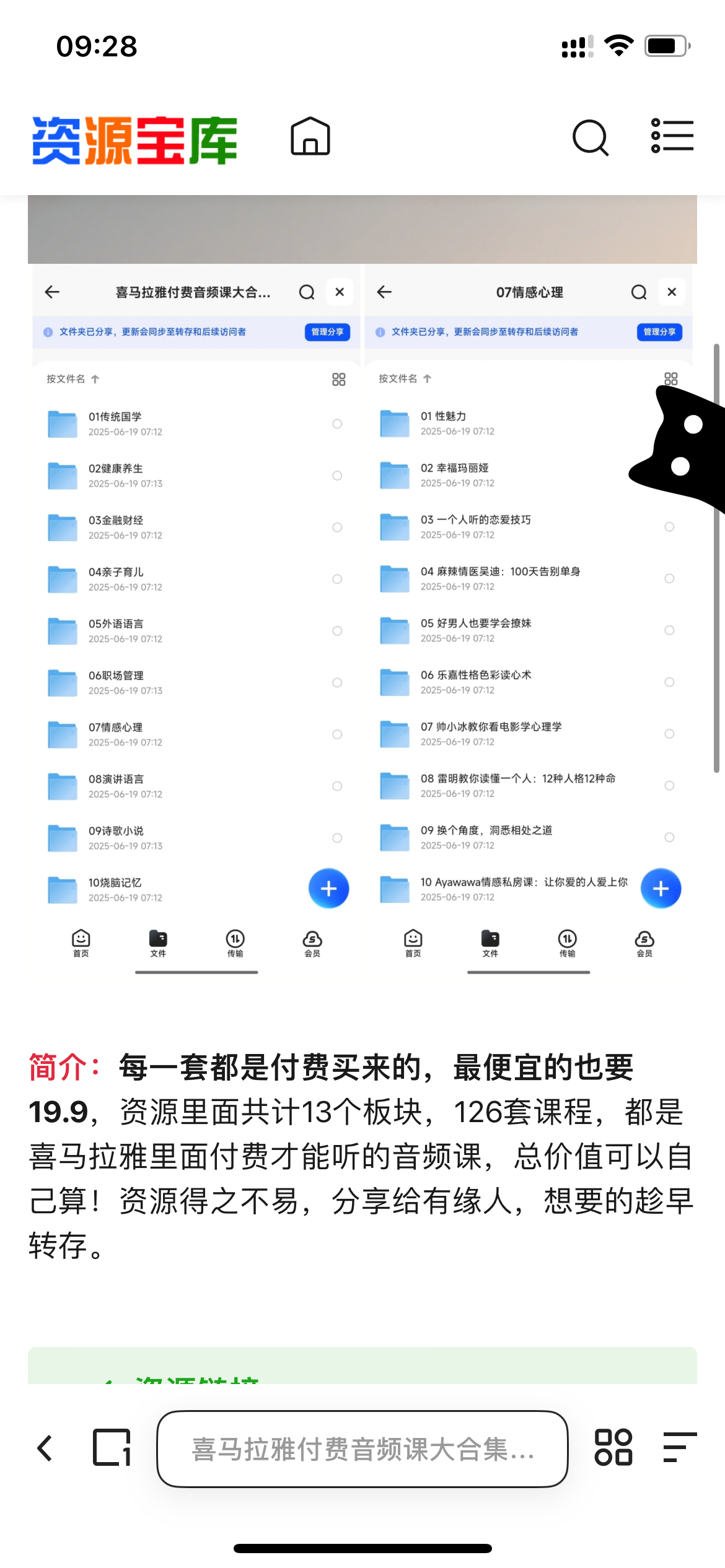Open the home page icon
725x1568 pixels.
pyautogui.click(x=310, y=137)
